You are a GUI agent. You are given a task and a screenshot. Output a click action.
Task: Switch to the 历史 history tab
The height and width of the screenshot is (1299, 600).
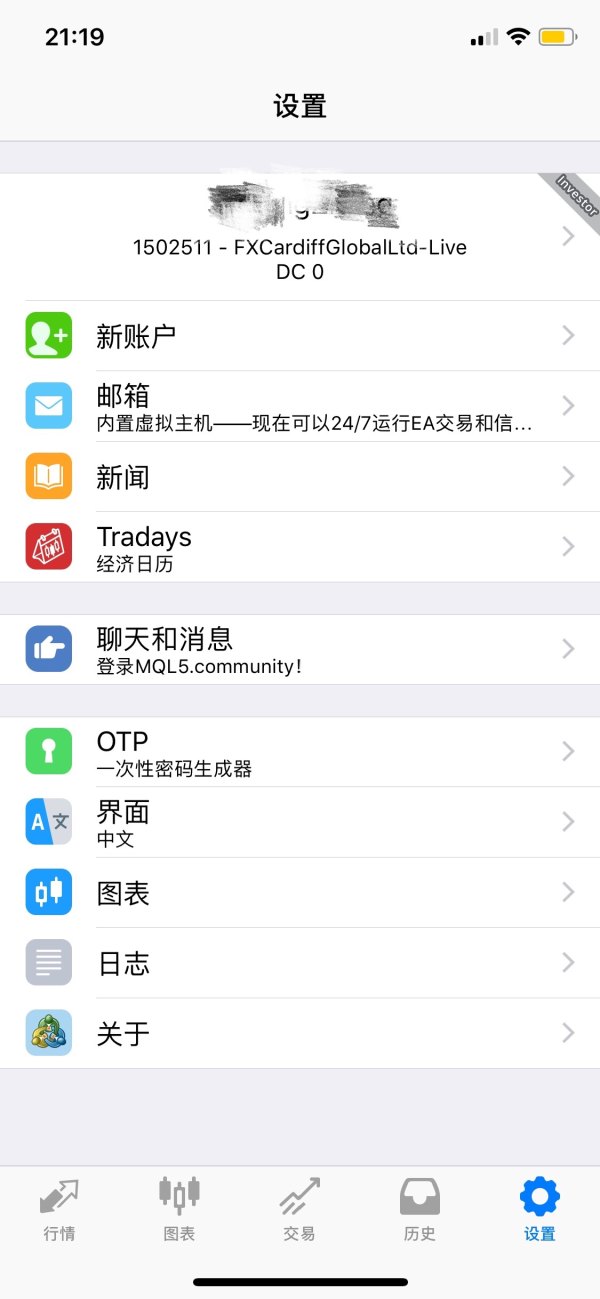pyautogui.click(x=419, y=1209)
